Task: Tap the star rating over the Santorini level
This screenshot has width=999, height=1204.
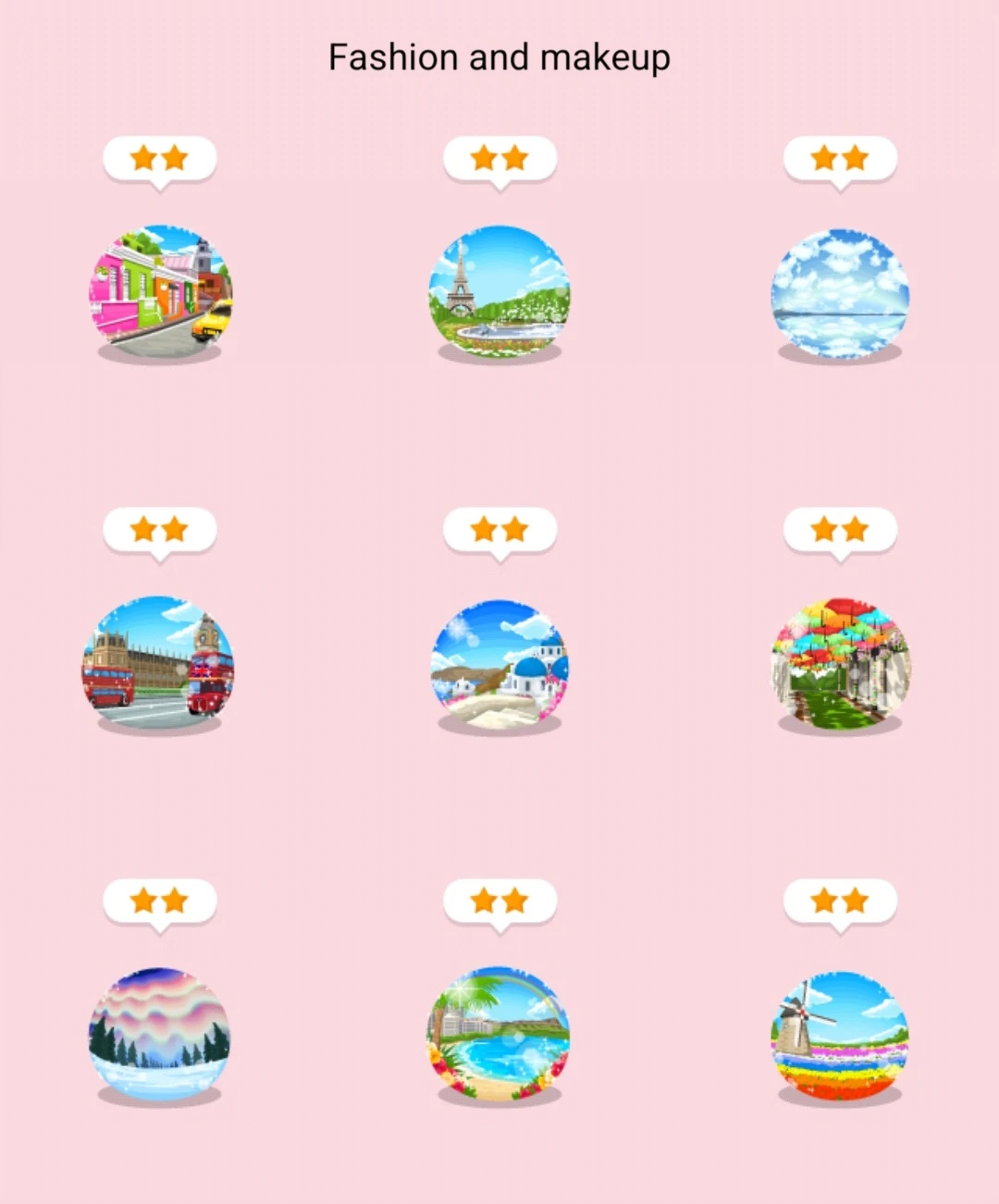Action: (499, 529)
